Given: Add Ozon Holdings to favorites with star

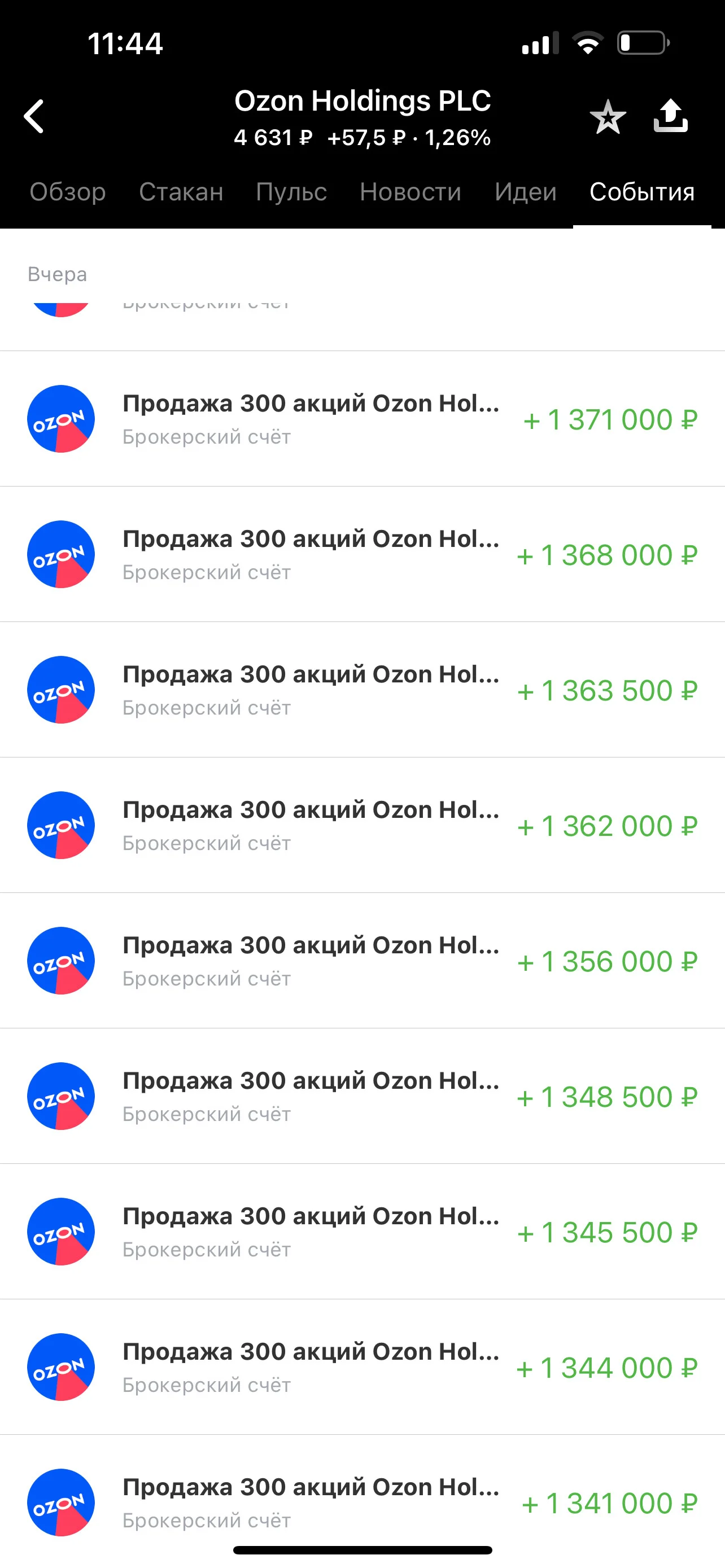Looking at the screenshot, I should pos(608,117).
